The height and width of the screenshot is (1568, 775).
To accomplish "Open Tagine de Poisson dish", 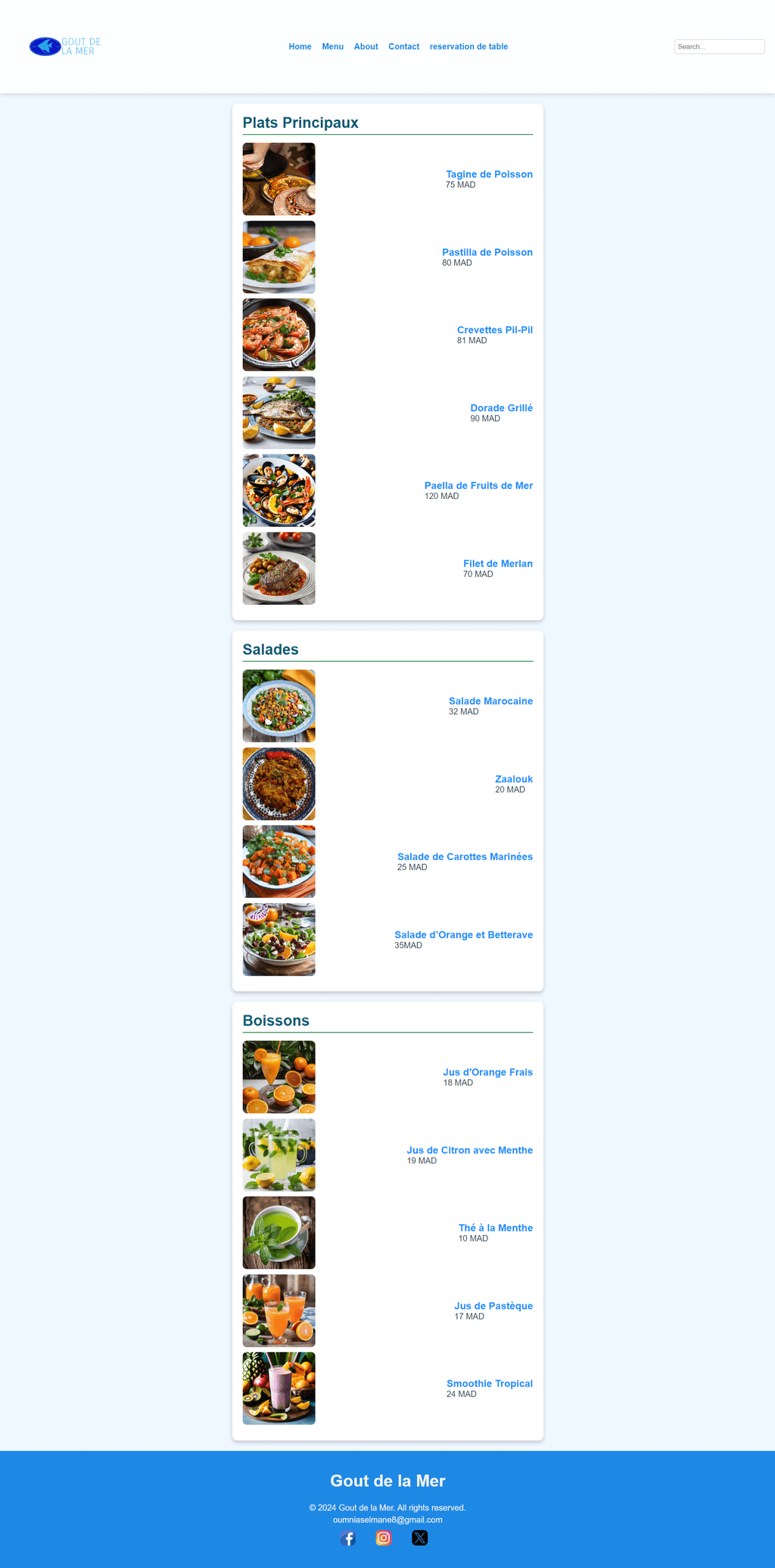I will (489, 175).
